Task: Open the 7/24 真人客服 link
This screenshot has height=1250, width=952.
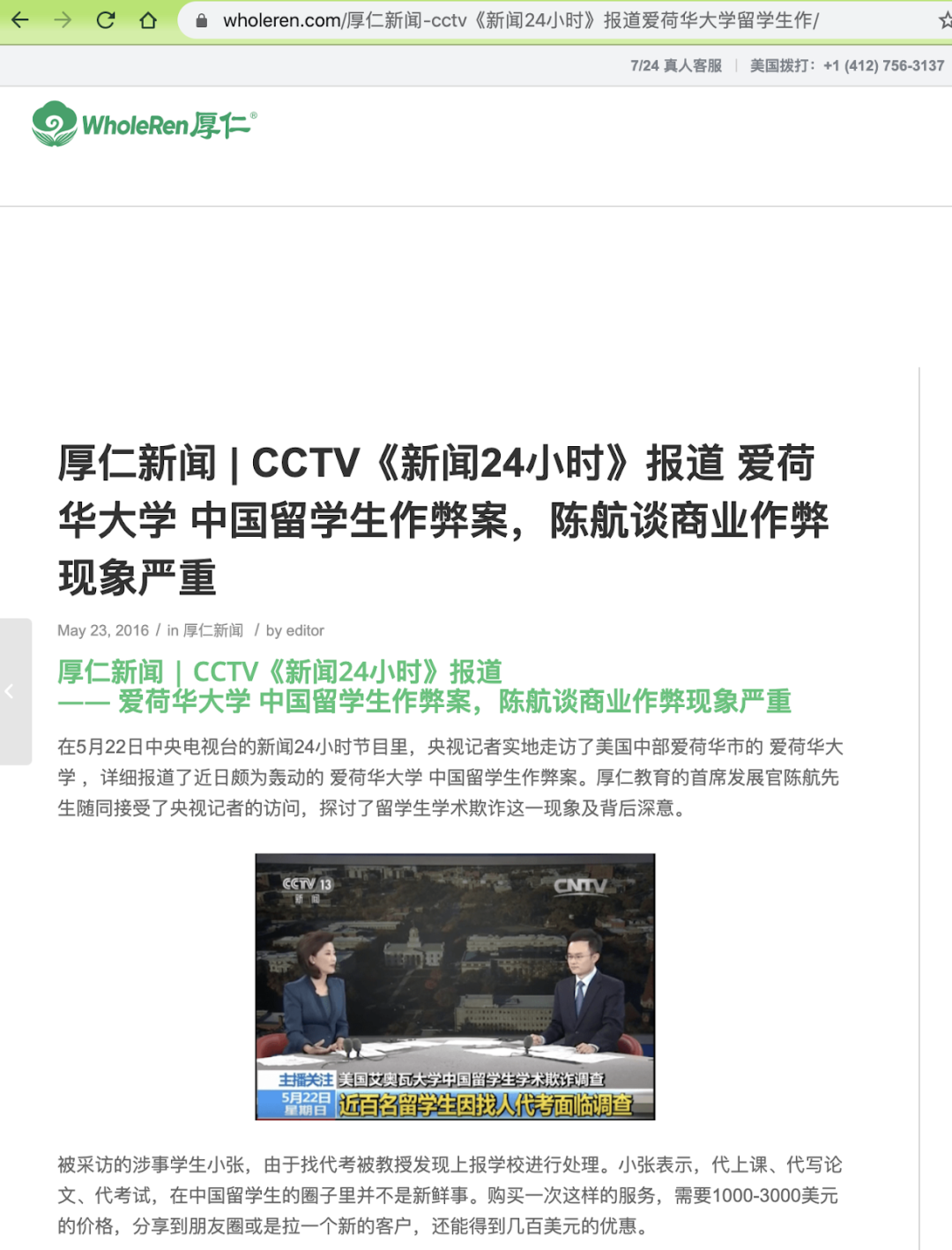Action: point(676,65)
